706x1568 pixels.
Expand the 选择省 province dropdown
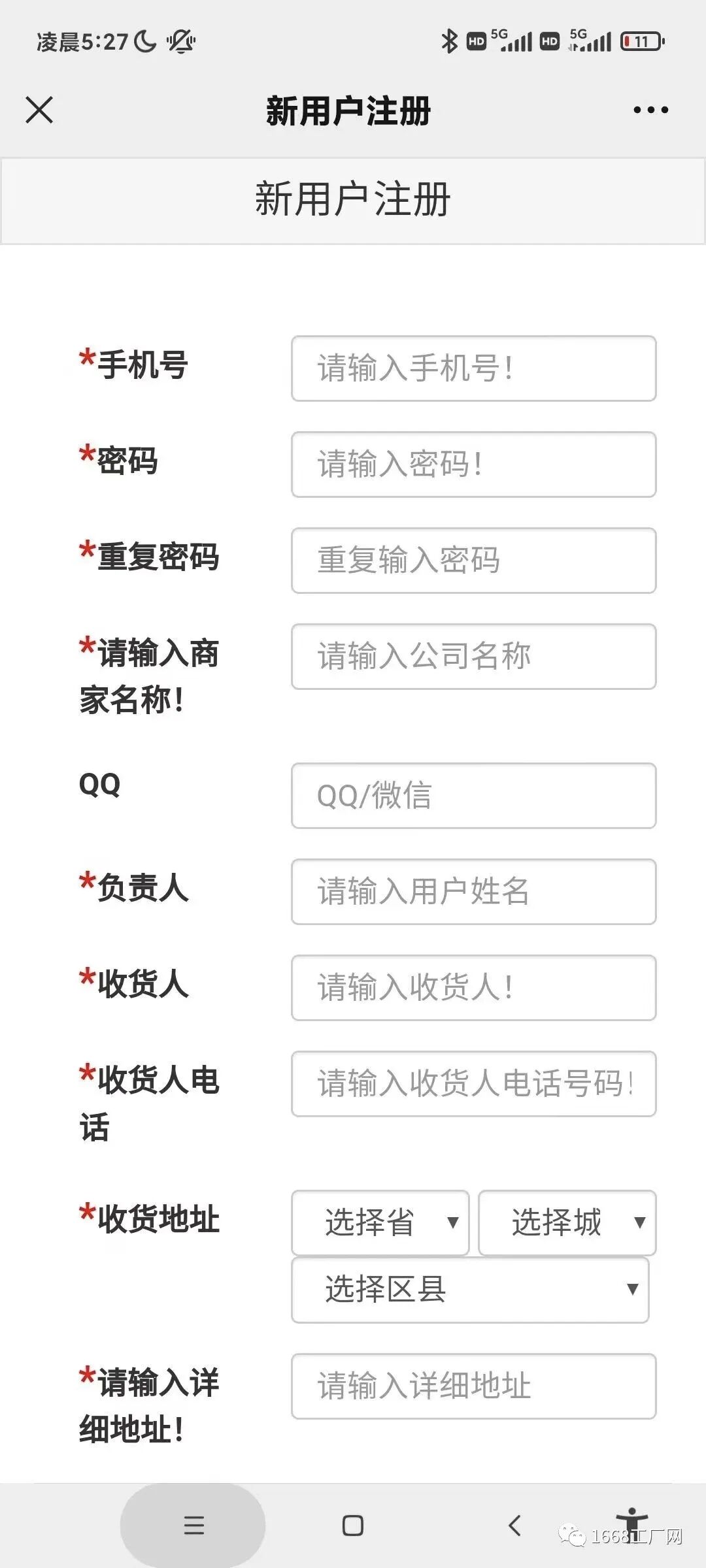click(380, 1222)
